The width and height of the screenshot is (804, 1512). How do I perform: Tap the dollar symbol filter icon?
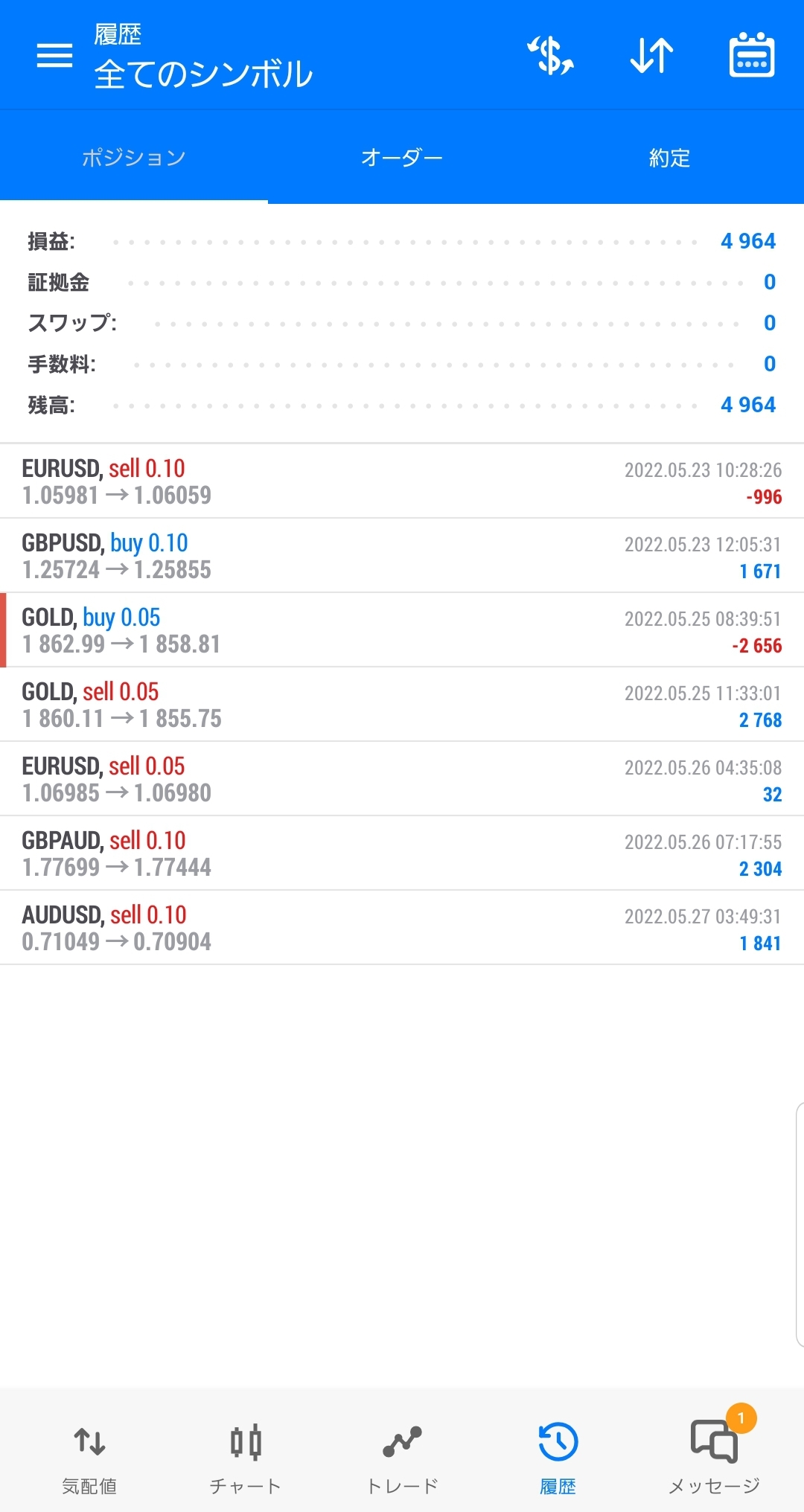[551, 56]
